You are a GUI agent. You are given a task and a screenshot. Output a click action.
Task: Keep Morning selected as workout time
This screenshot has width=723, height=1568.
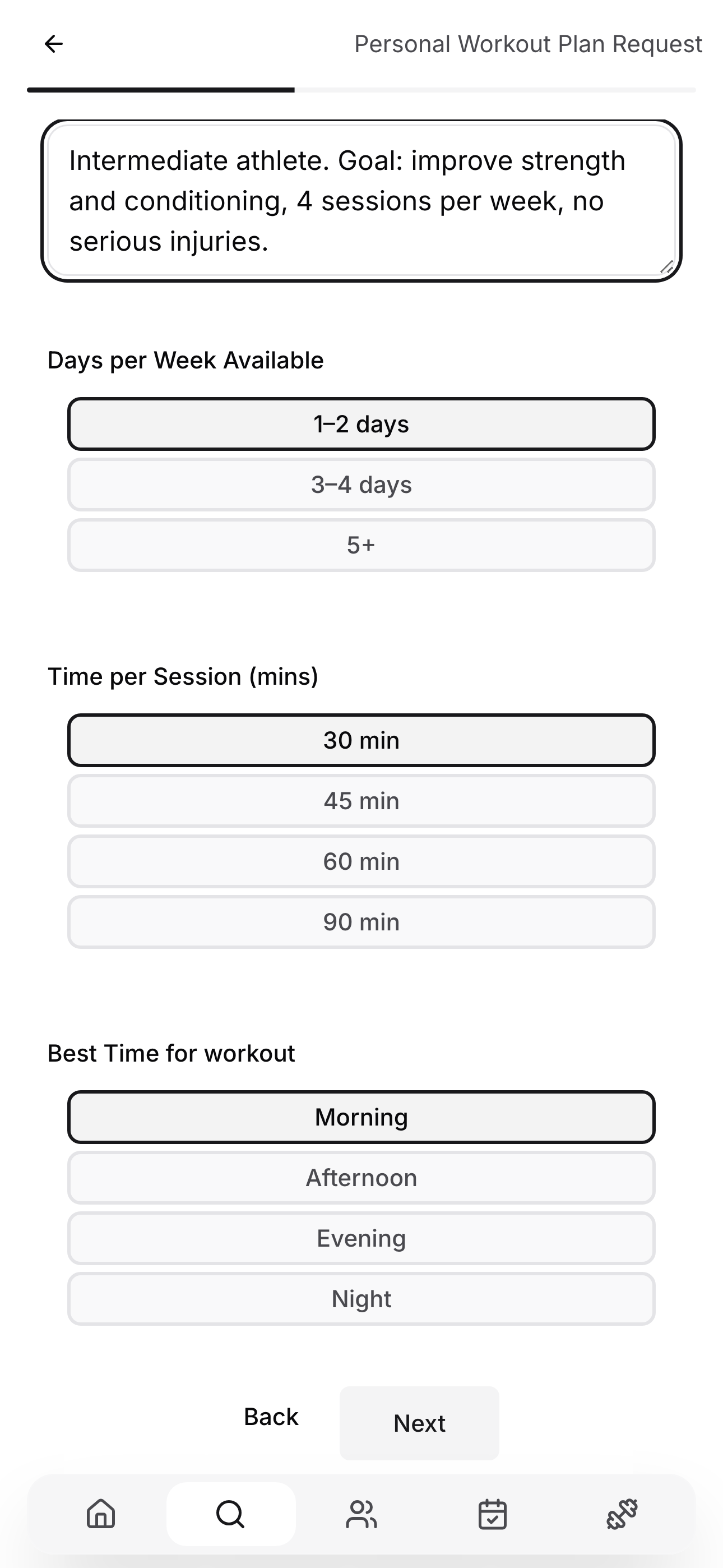click(361, 1117)
